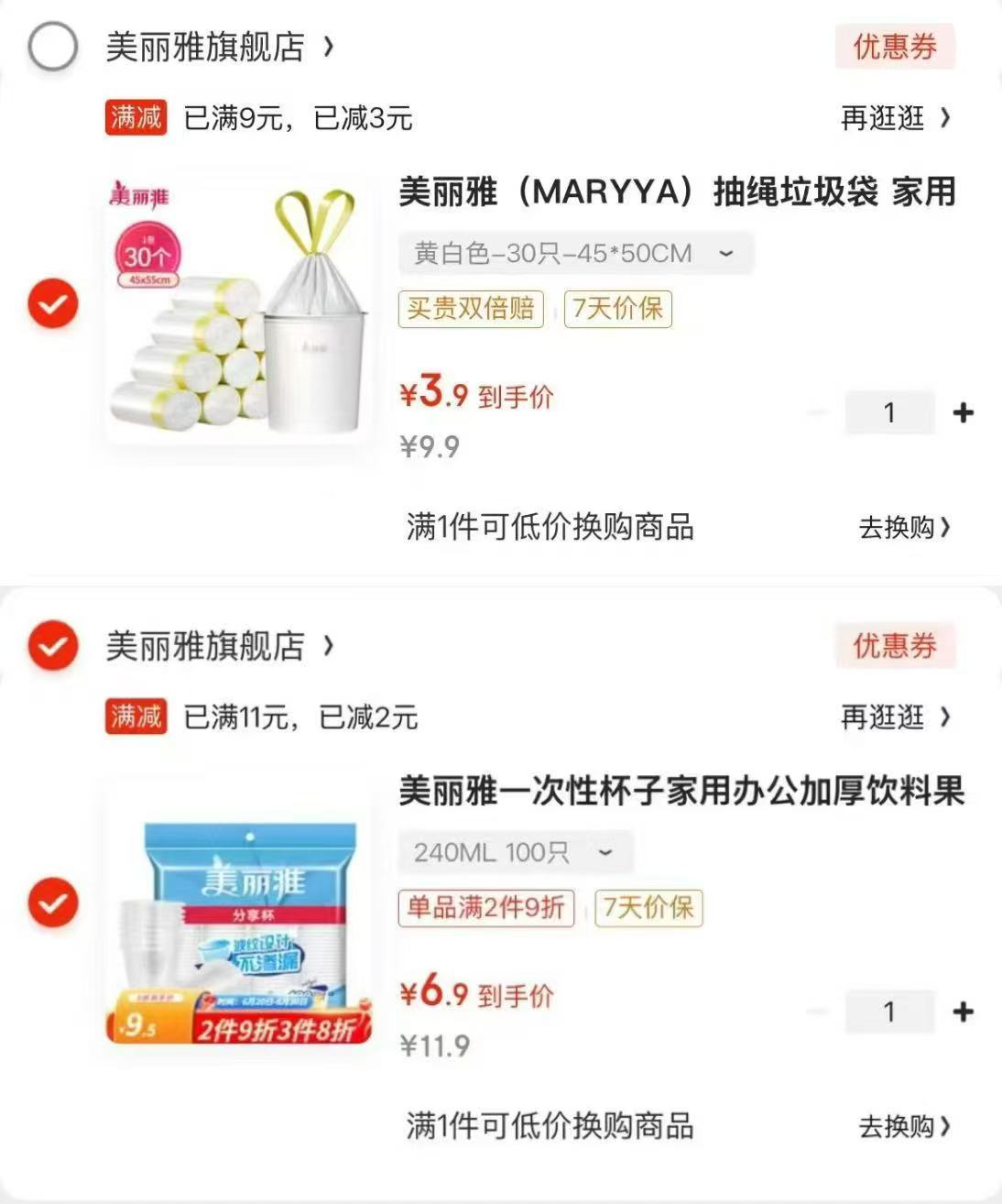Open the 美丽雅（MARYYA）抽绳垃圾袋 product title
1002x1204 pixels.
tap(678, 193)
